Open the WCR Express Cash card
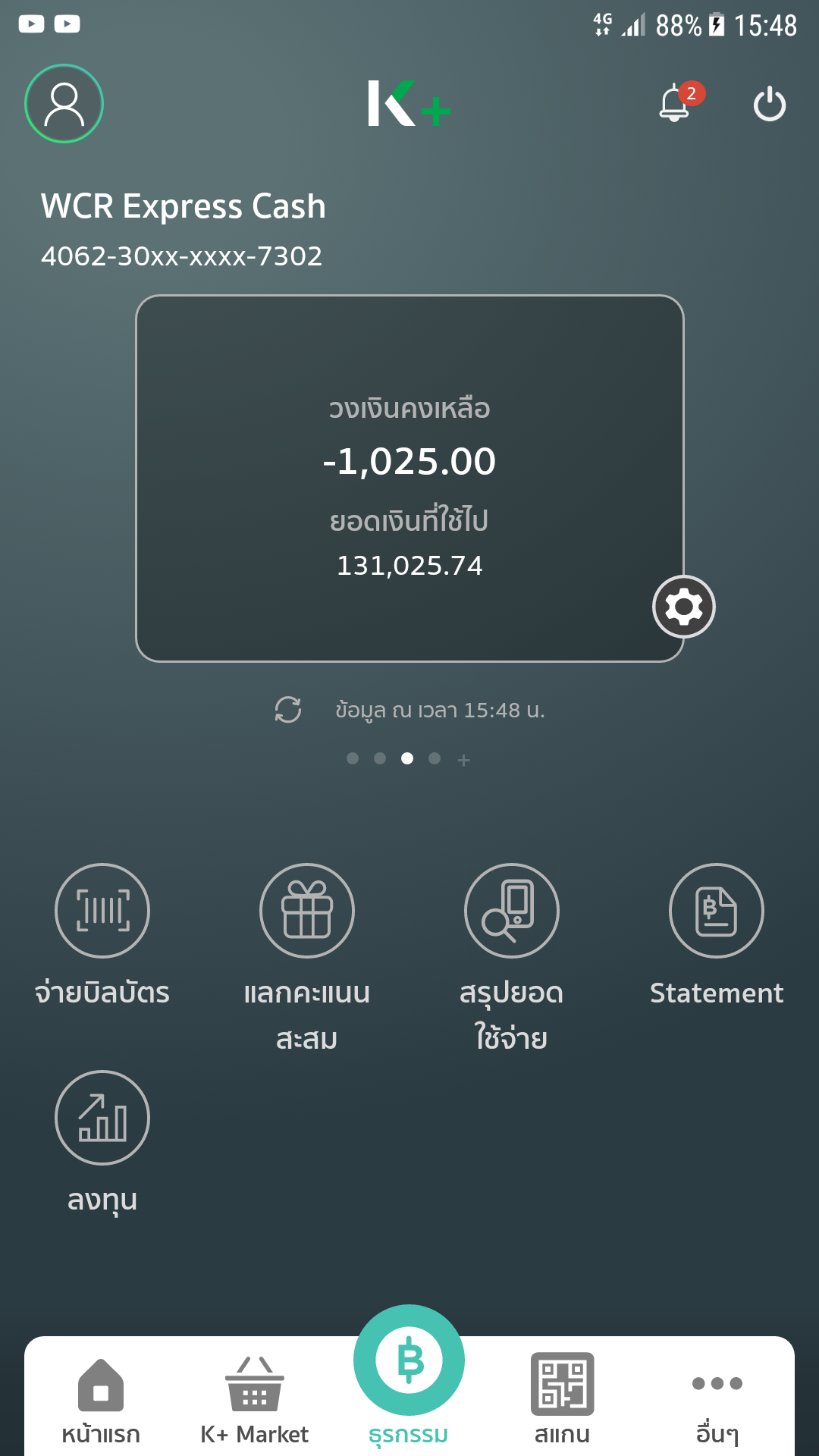This screenshot has width=819, height=1456. click(409, 479)
